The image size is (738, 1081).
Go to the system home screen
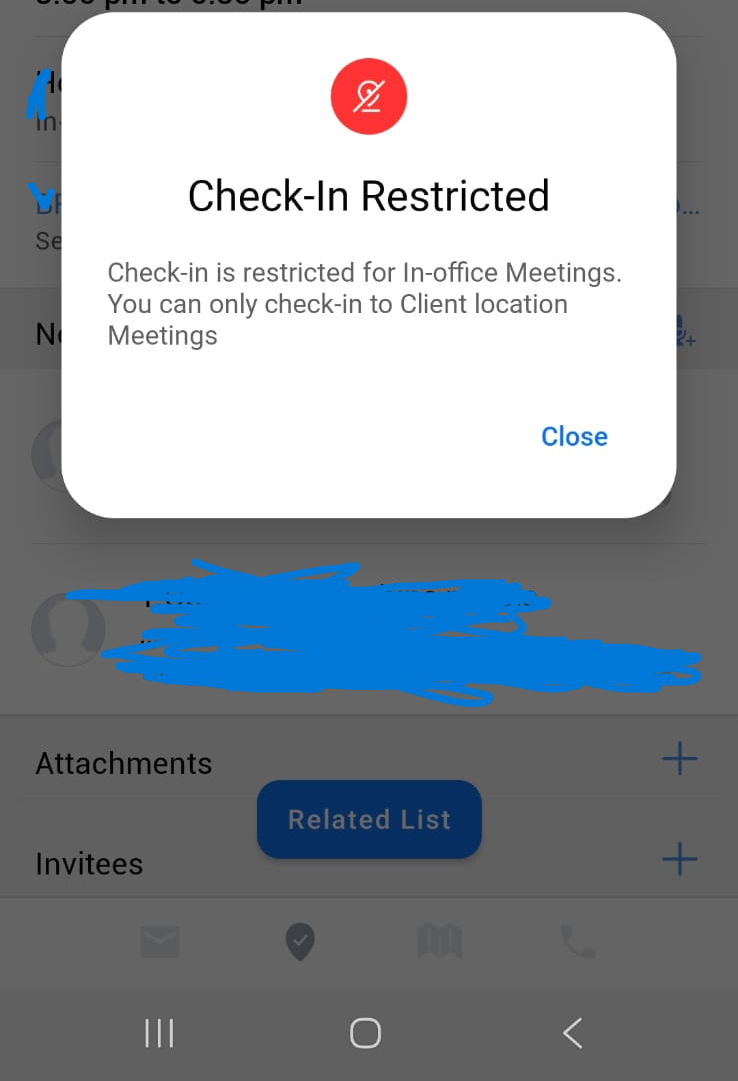[x=365, y=1033]
